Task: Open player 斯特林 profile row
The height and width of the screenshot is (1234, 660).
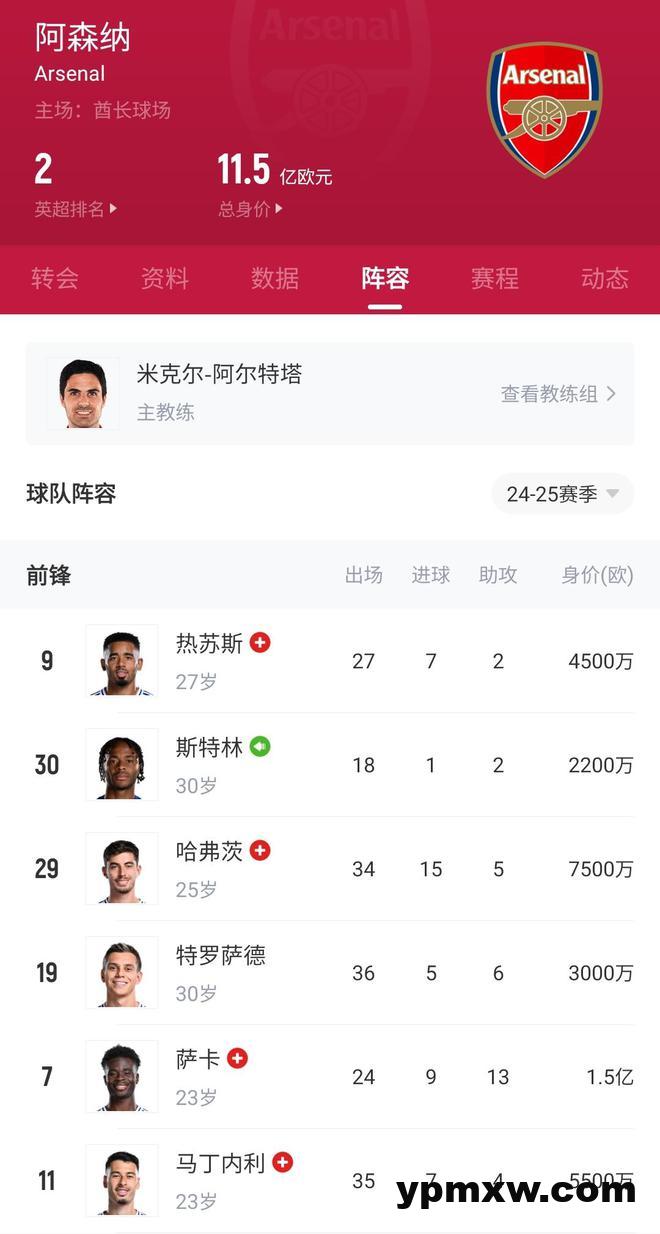Action: point(330,765)
